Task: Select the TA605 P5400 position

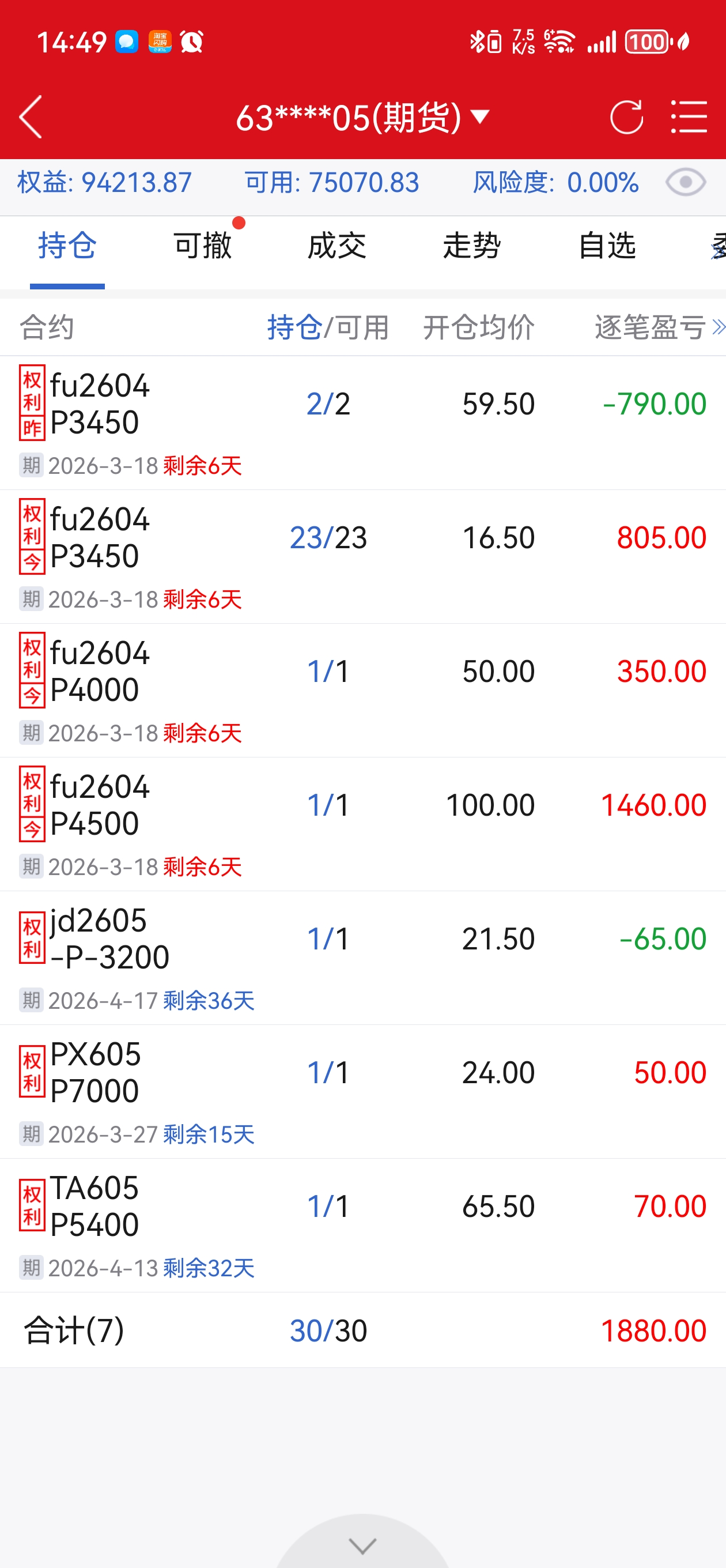Action: pyautogui.click(x=362, y=1226)
